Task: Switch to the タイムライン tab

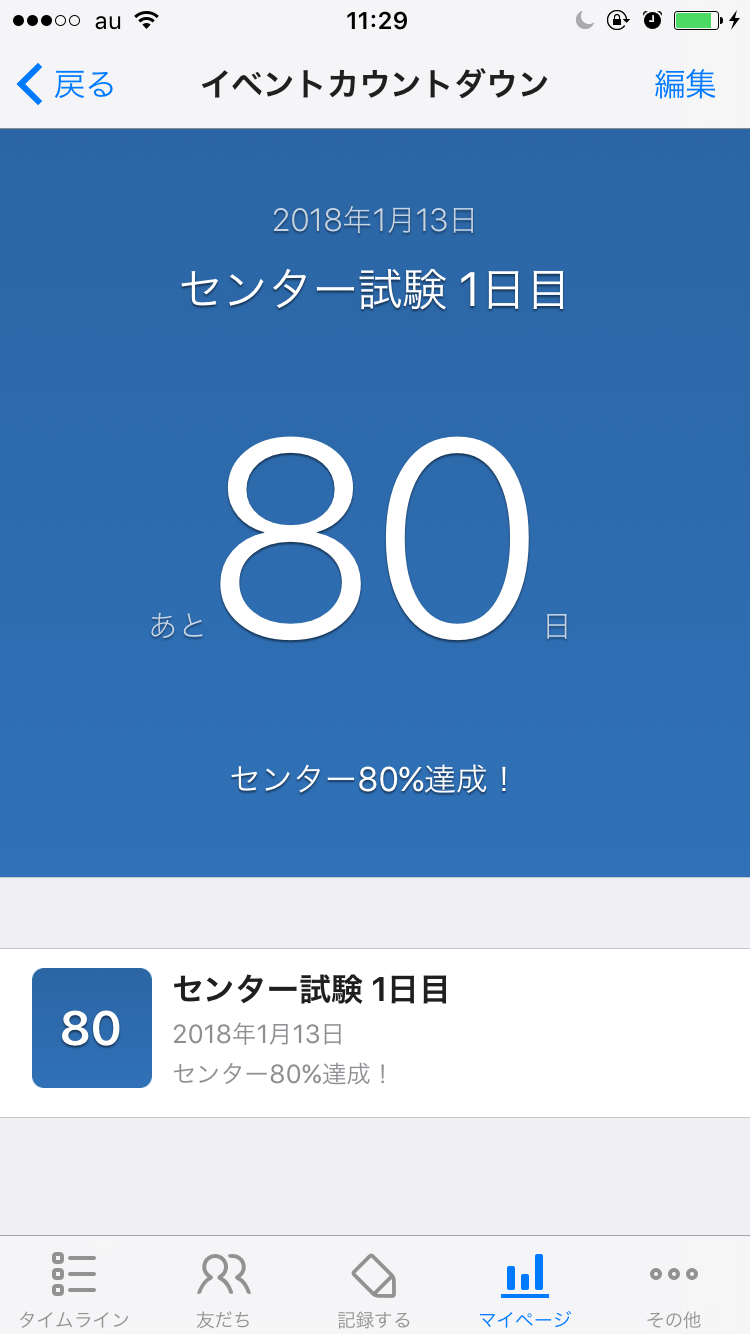Action: tap(74, 1287)
